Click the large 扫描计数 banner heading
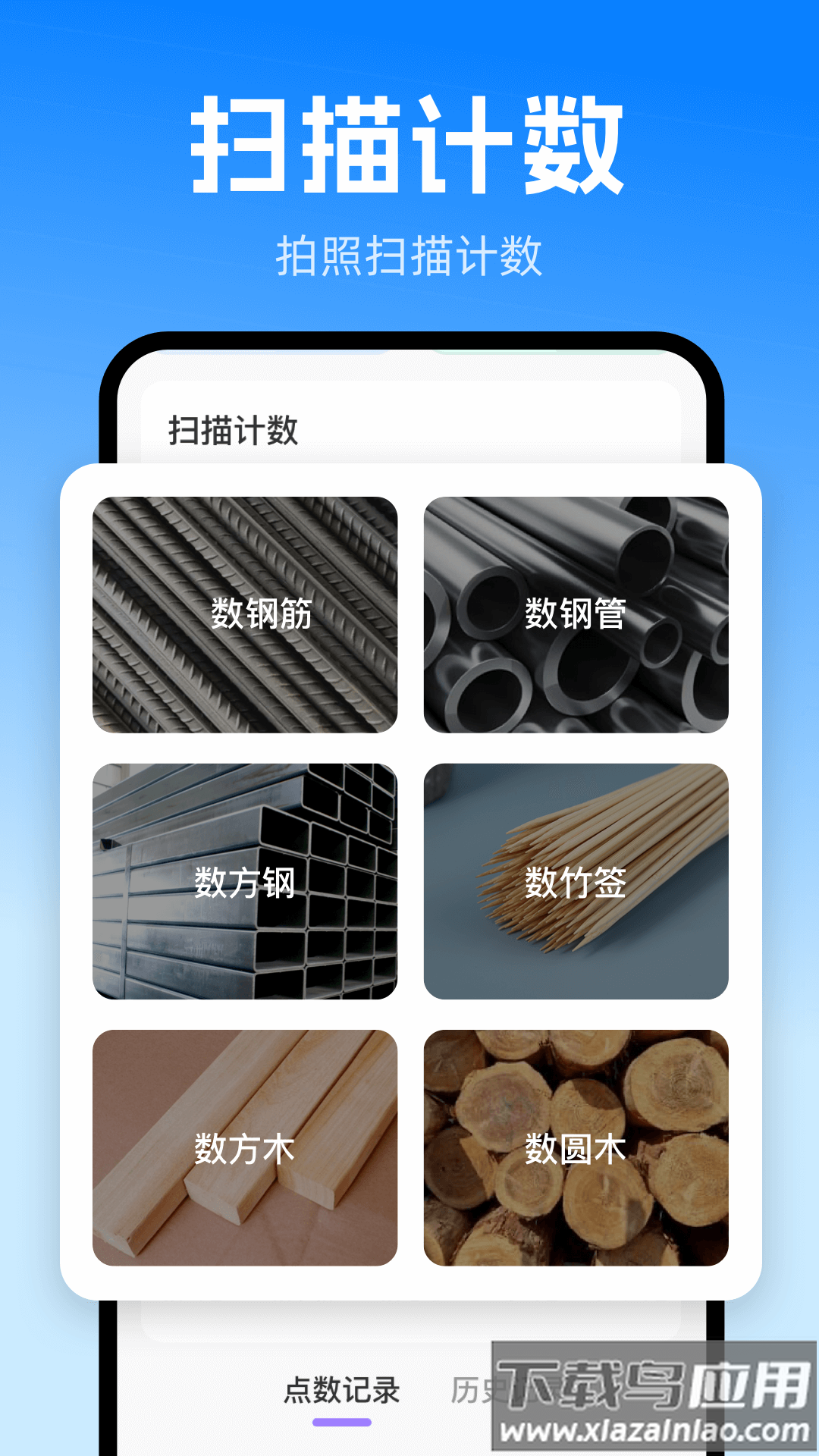Viewport: 819px width, 1456px height. 409,144
